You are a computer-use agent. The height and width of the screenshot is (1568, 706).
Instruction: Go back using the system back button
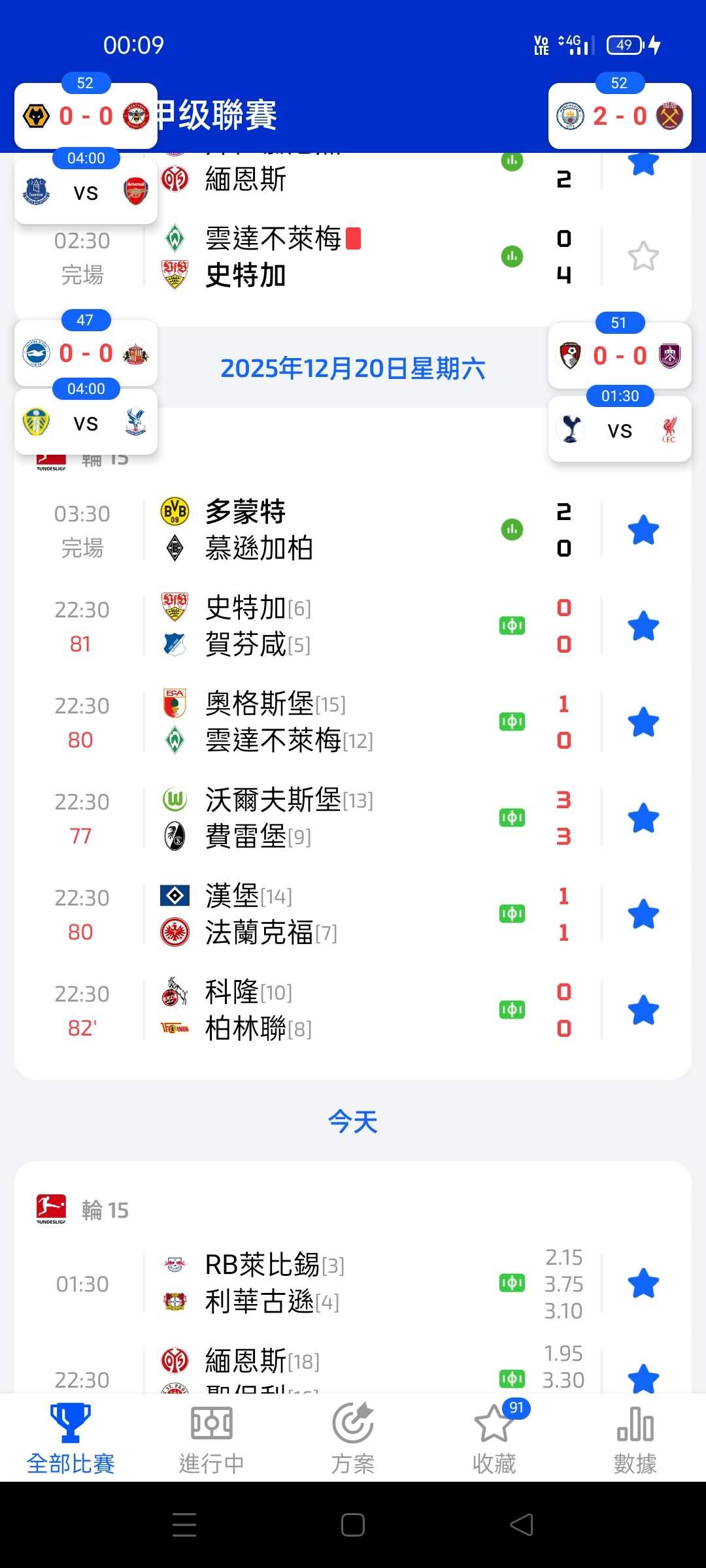coord(521,1525)
